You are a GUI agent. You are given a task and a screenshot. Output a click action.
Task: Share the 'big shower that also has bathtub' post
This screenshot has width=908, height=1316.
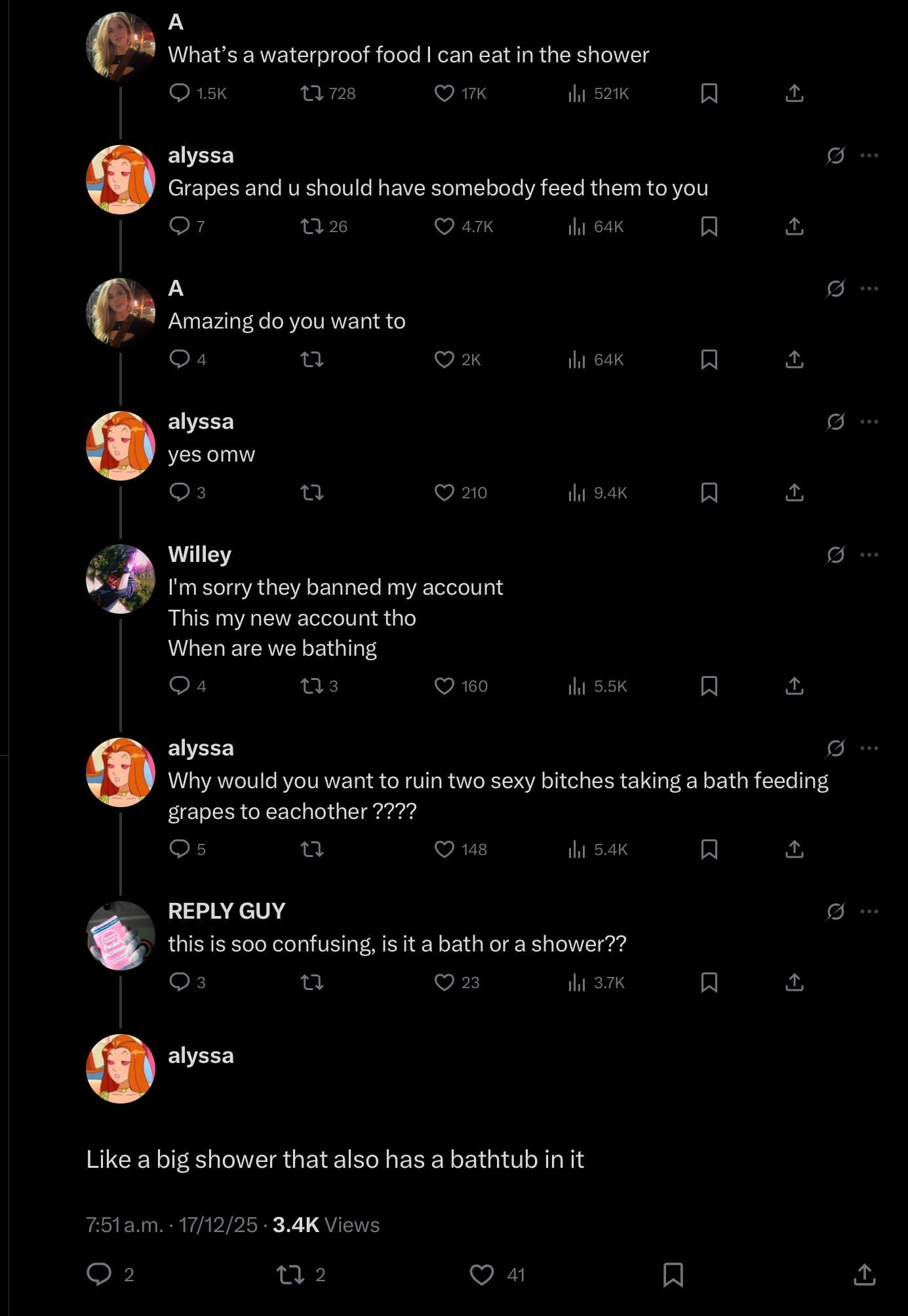point(865,1275)
